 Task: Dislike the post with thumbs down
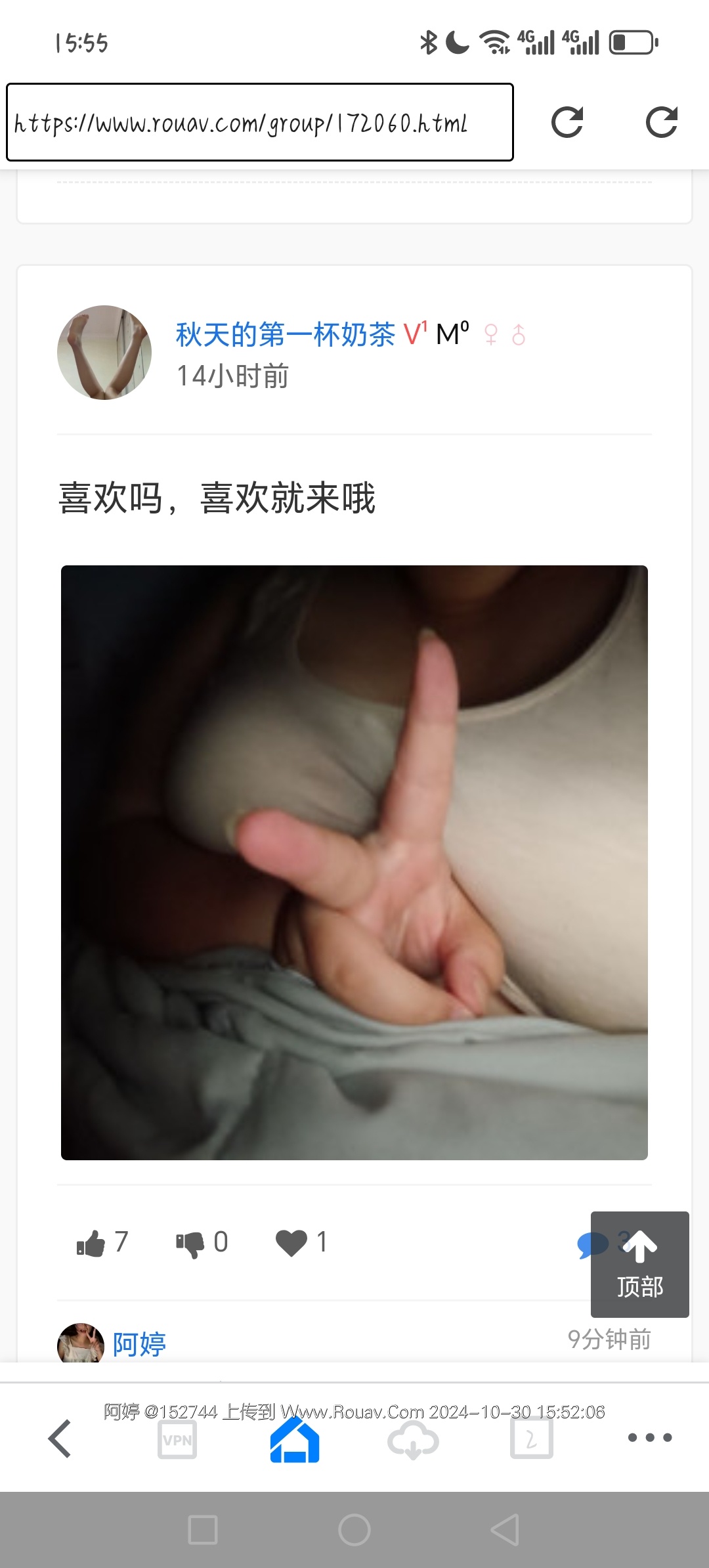coord(191,1243)
